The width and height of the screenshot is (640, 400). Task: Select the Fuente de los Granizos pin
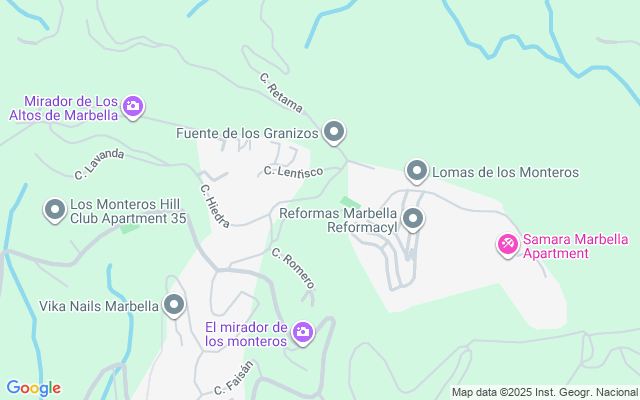point(334,131)
